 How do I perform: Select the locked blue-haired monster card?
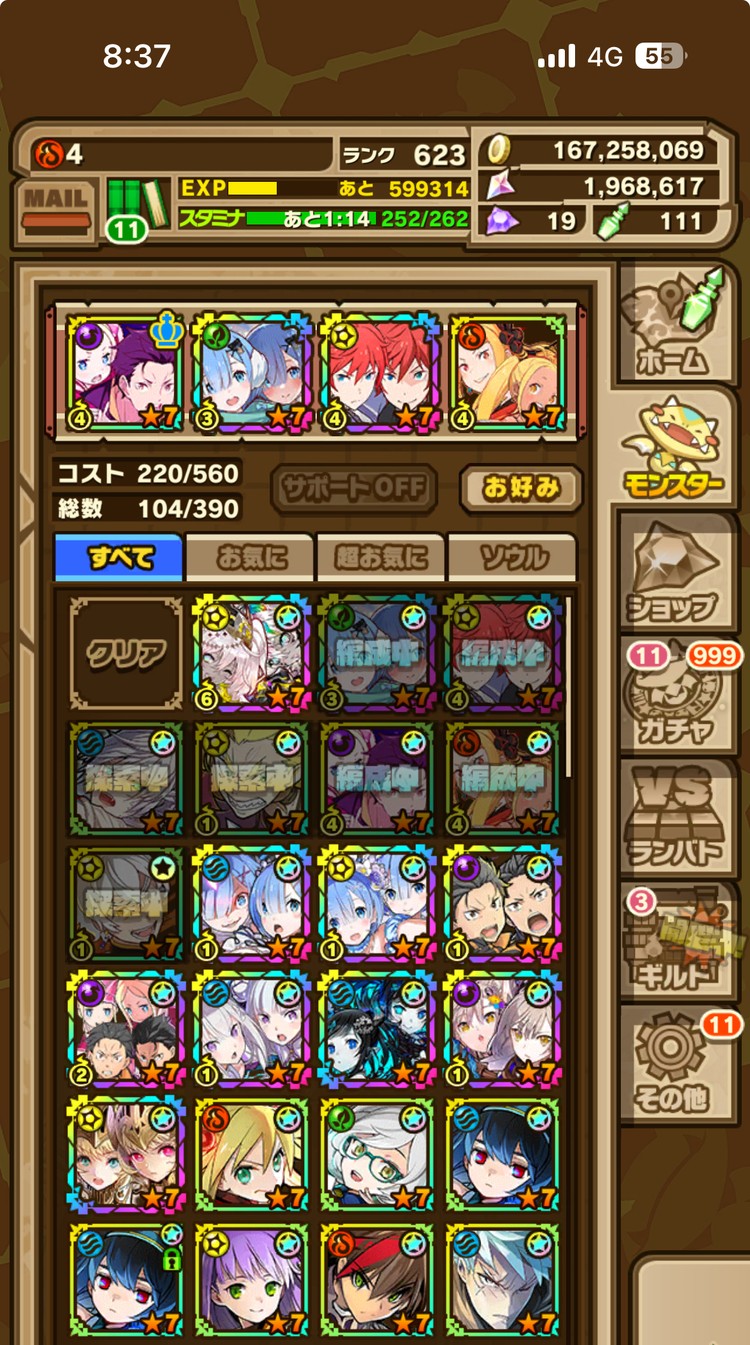tap(126, 1282)
